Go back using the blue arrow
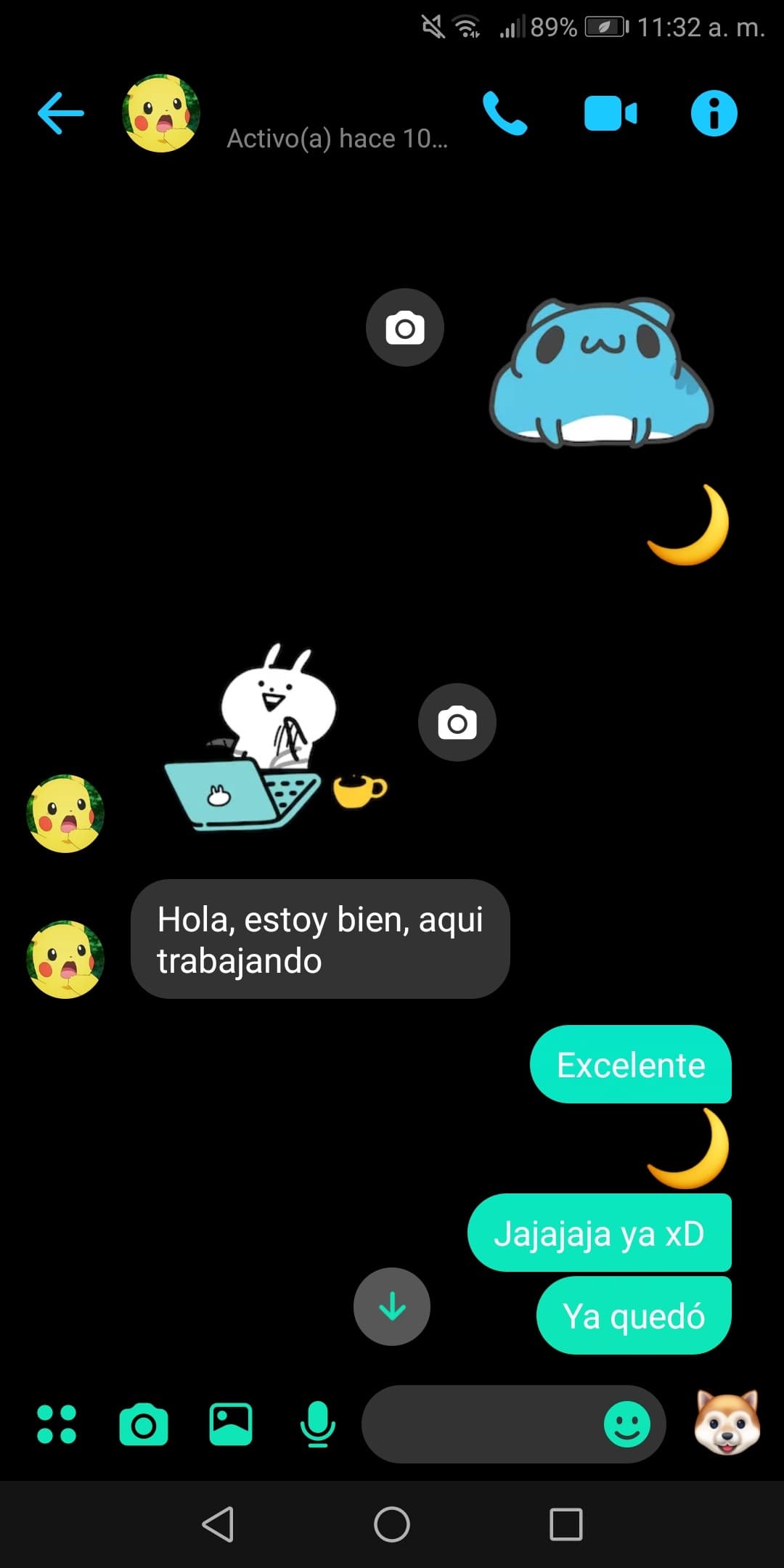The image size is (784, 1568). click(x=61, y=113)
